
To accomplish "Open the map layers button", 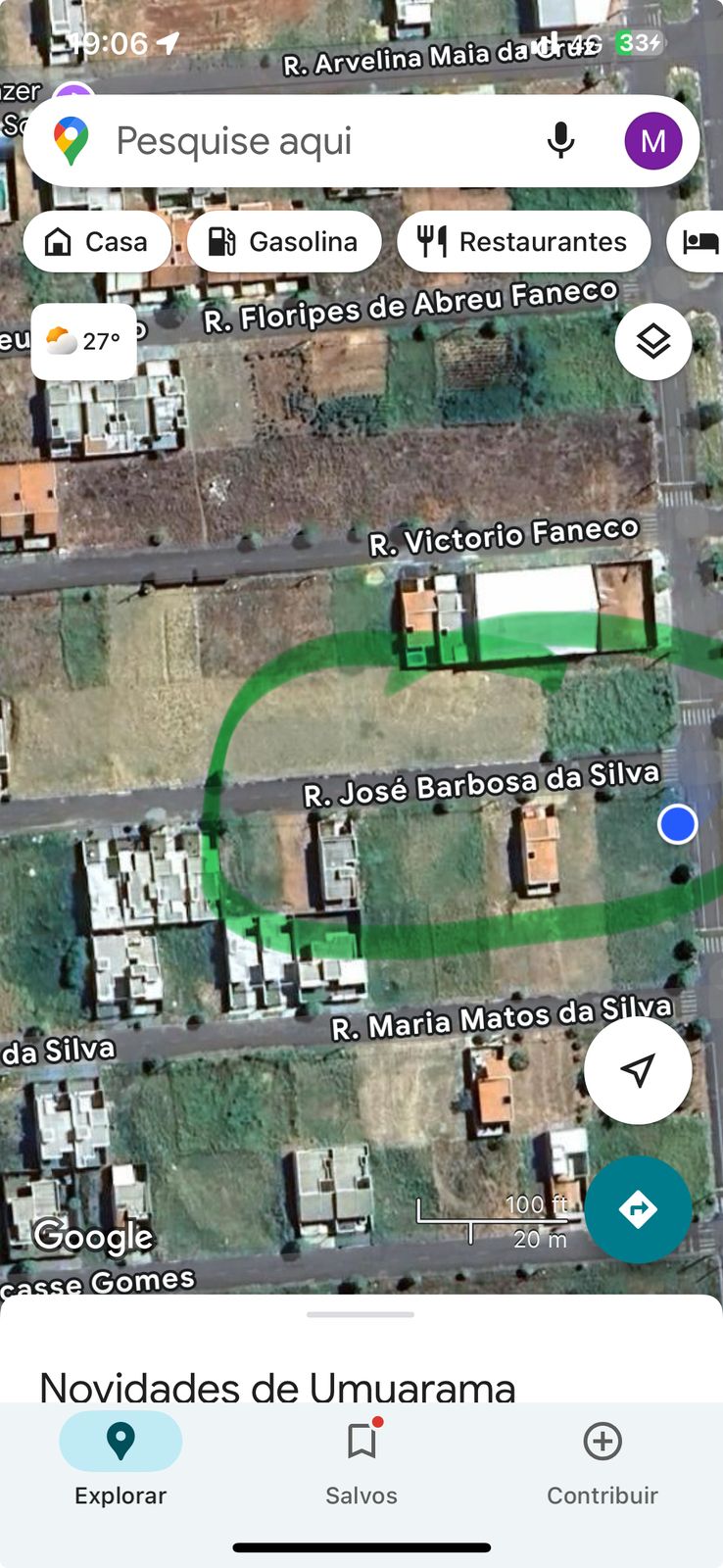I will [x=653, y=342].
